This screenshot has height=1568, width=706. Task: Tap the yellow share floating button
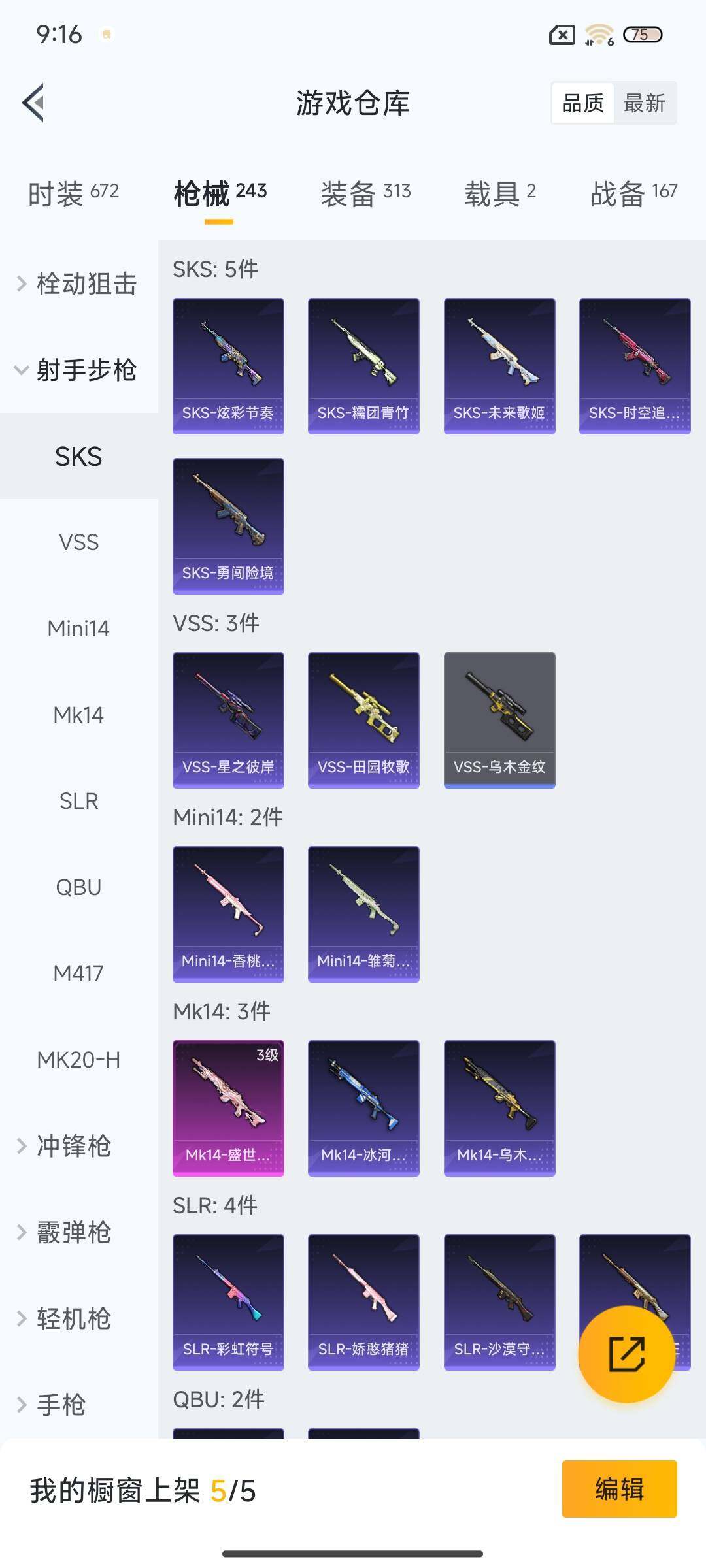click(626, 1354)
